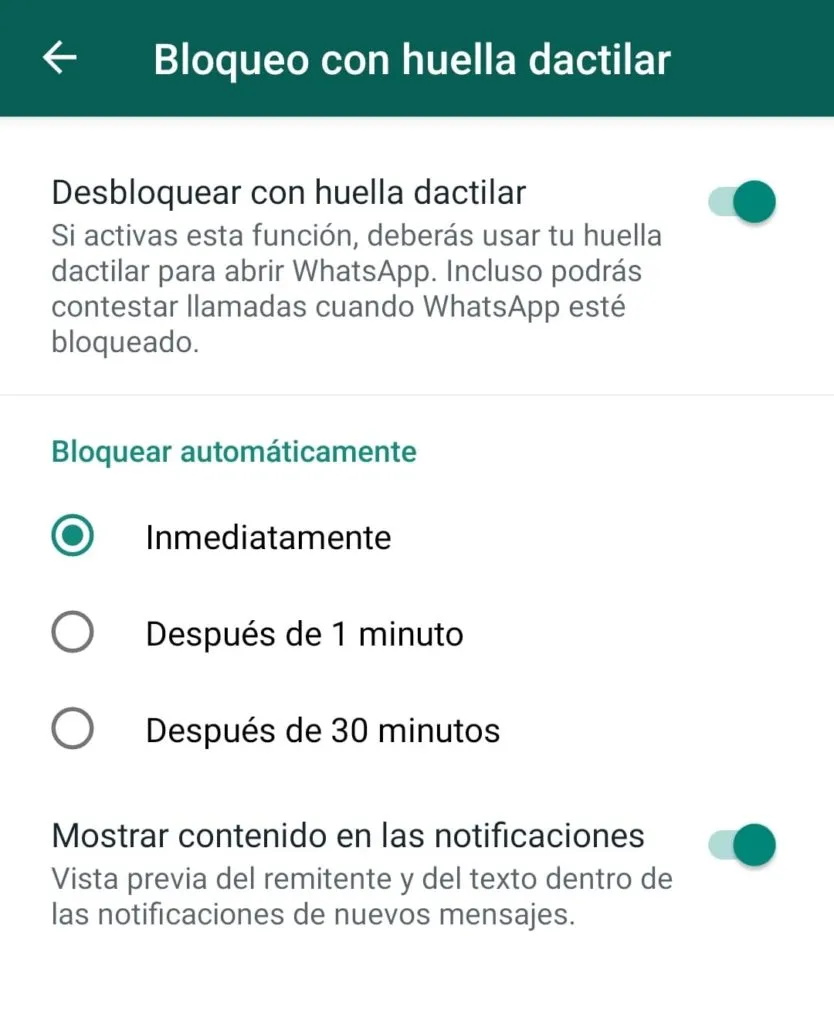Tap the back arrow to return
Viewport: 834px width, 1024px height.
(58, 58)
